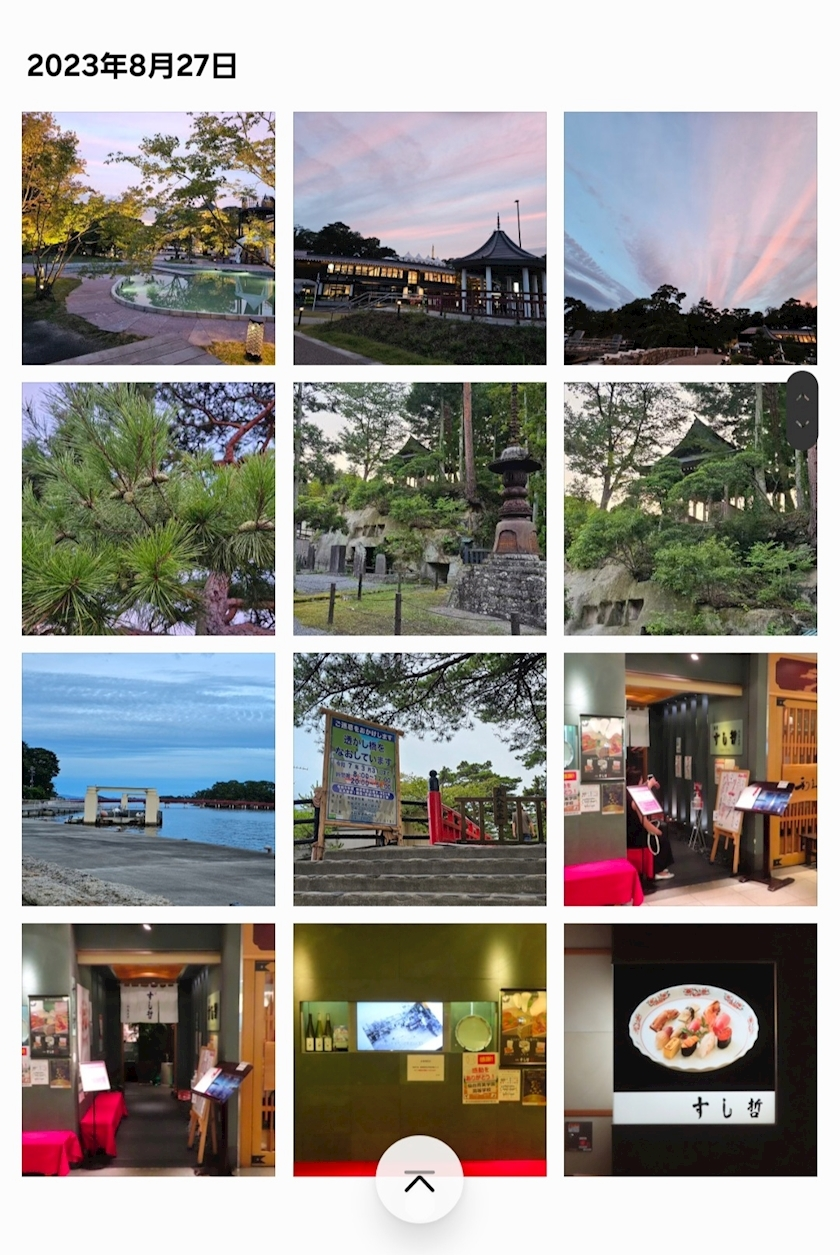Image resolution: width=840 pixels, height=1255 pixels.
Task: Open the photo of the red bridge with a signboard
Action: [x=419, y=779]
